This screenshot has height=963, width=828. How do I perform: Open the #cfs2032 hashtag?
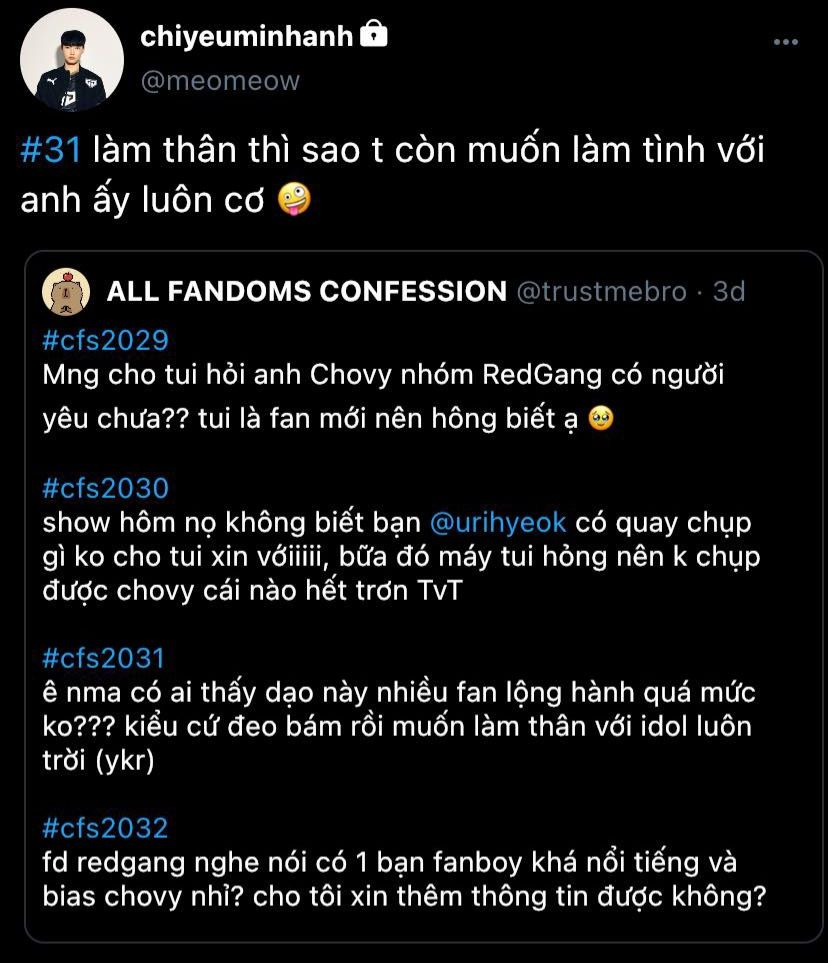click(105, 827)
